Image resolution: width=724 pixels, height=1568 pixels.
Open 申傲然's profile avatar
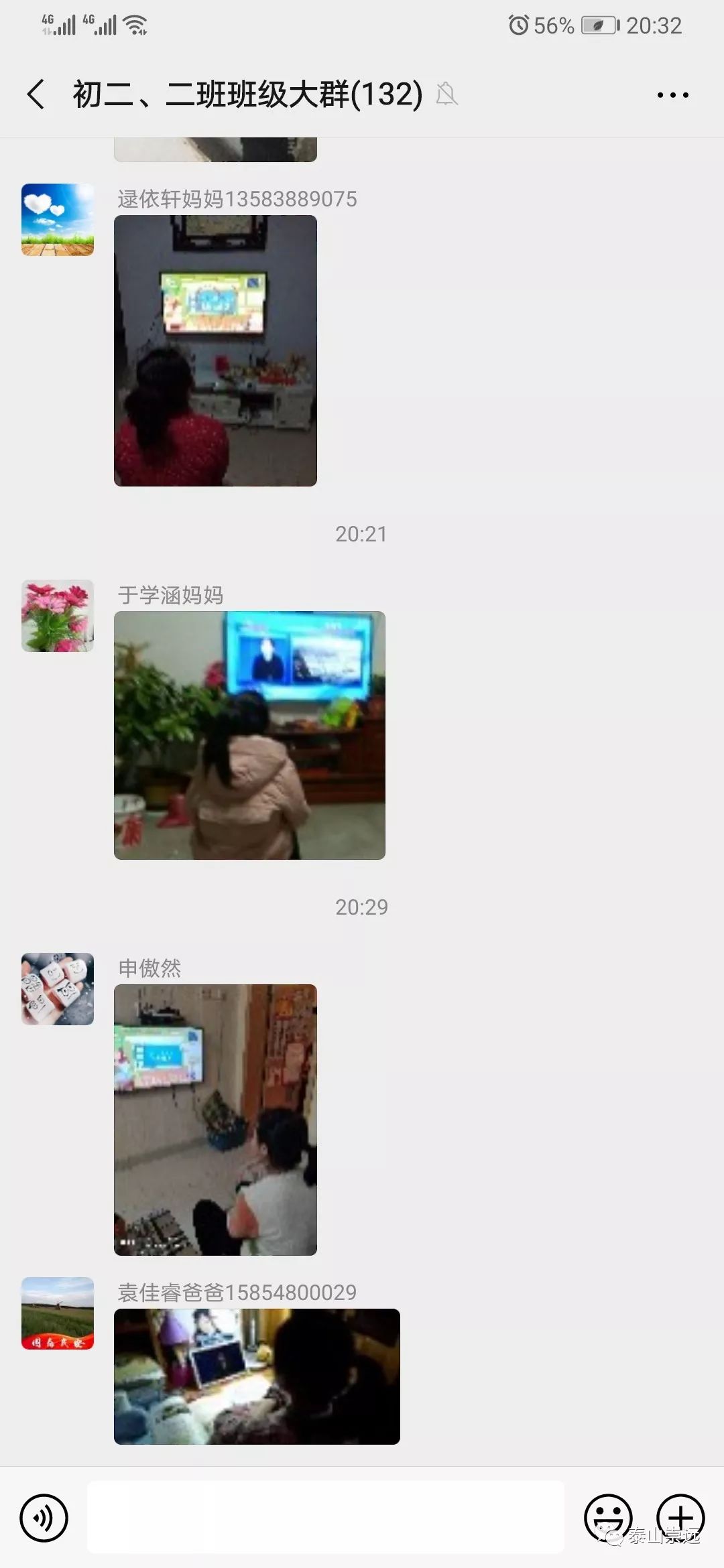click(58, 989)
